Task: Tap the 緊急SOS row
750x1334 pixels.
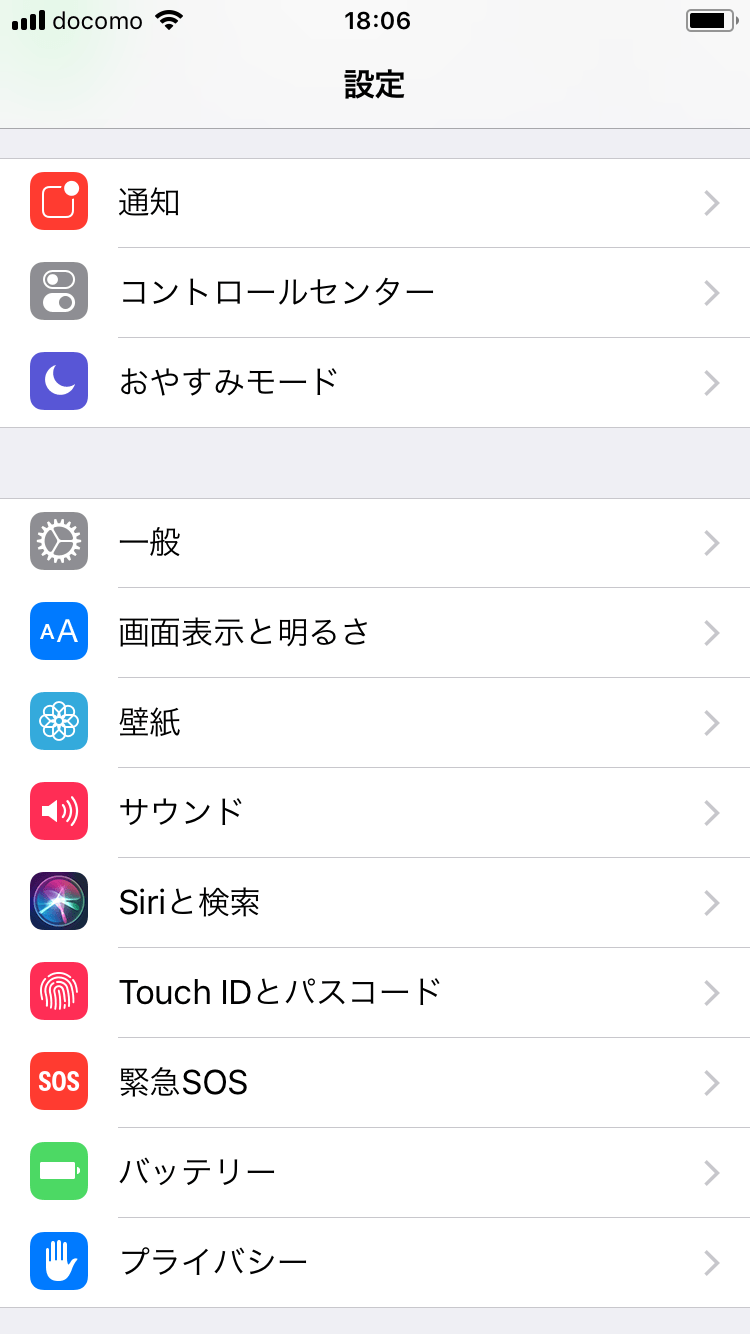Action: (x=375, y=1083)
